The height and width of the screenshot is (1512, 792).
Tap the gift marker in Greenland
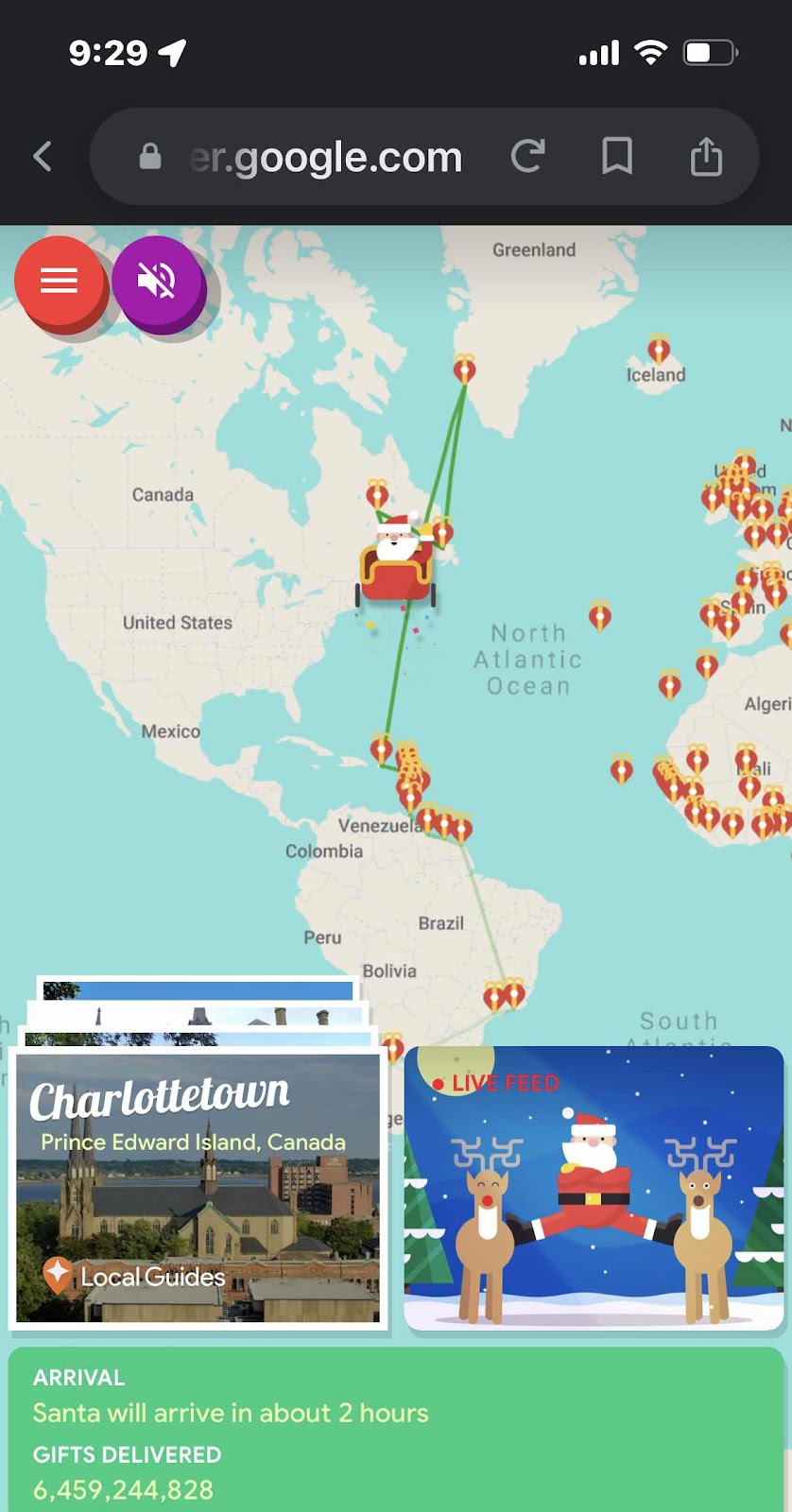tap(464, 367)
